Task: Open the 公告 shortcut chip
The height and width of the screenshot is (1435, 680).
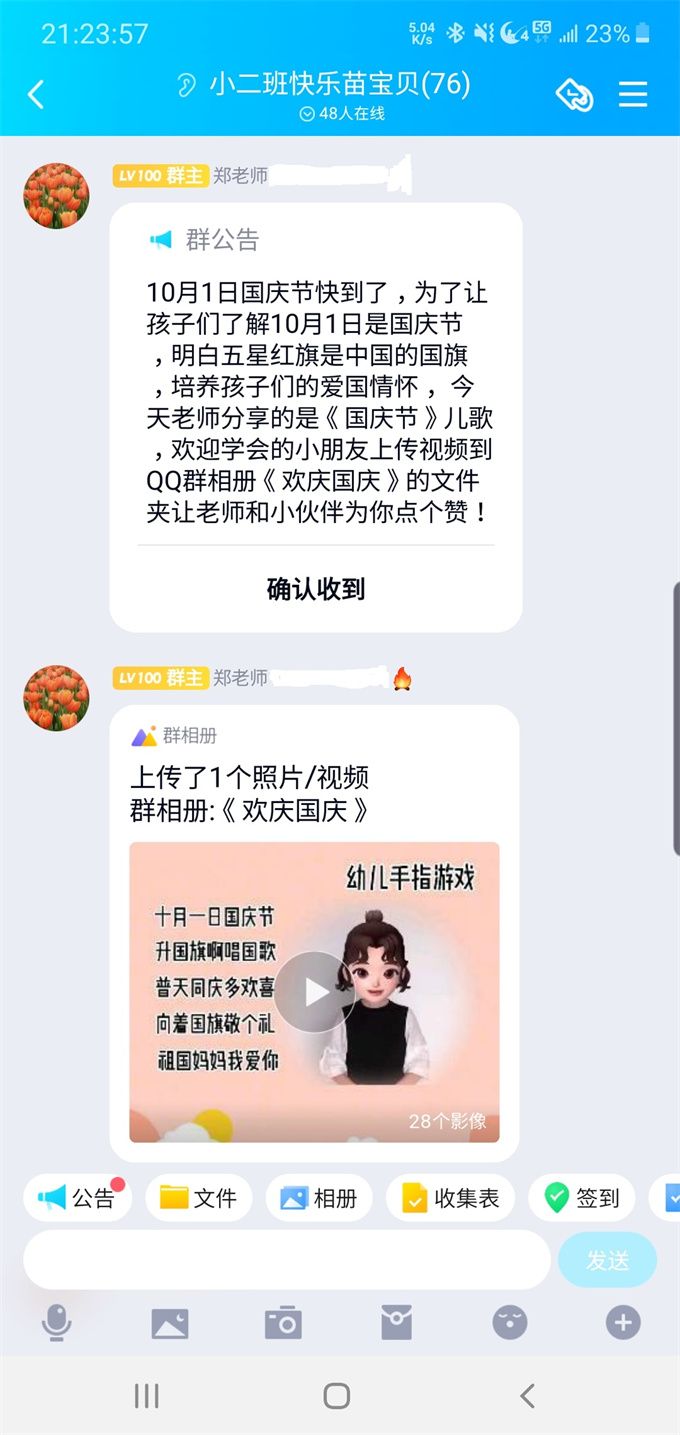Action: coord(77,1198)
